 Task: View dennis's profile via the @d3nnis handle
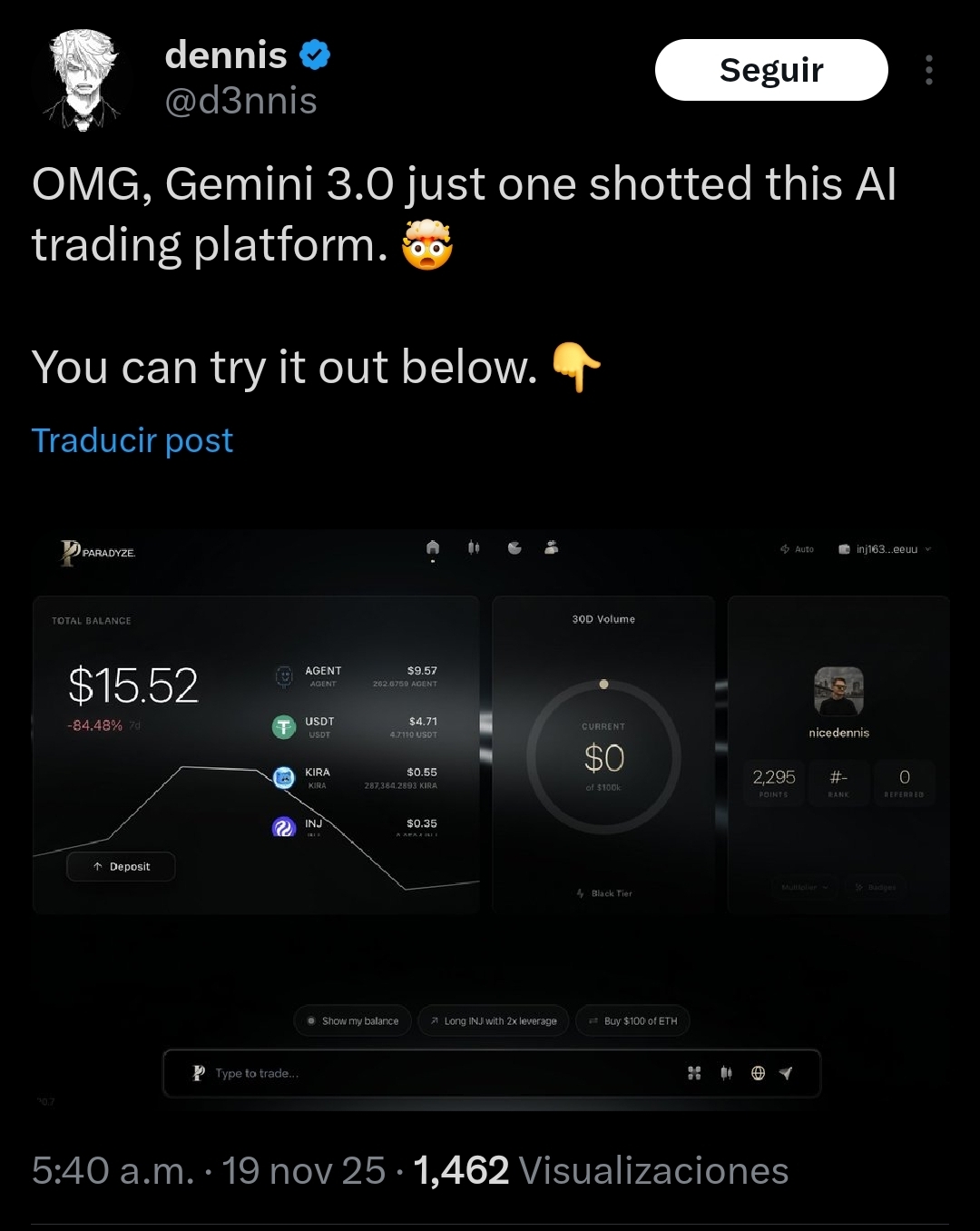pyautogui.click(x=240, y=101)
